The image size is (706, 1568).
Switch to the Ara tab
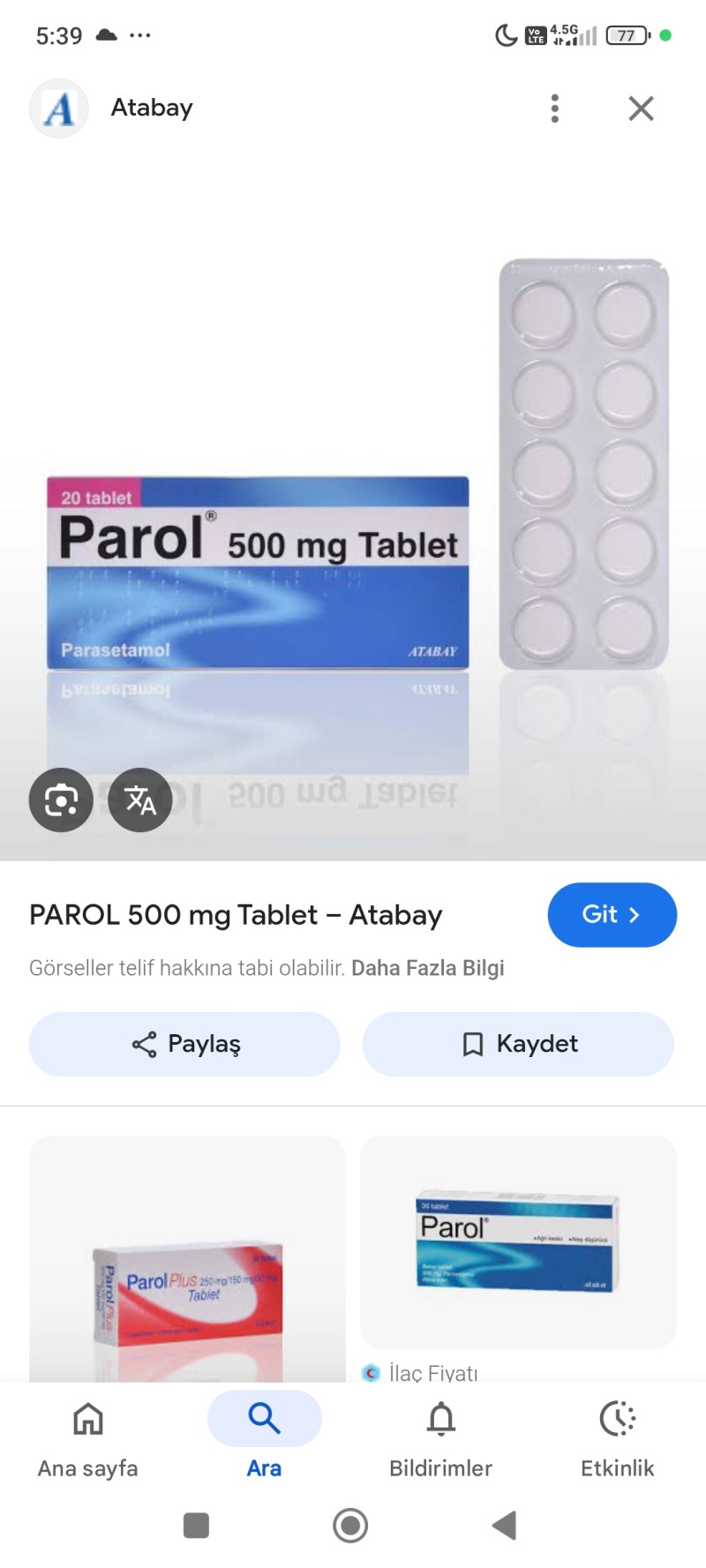(x=264, y=1439)
